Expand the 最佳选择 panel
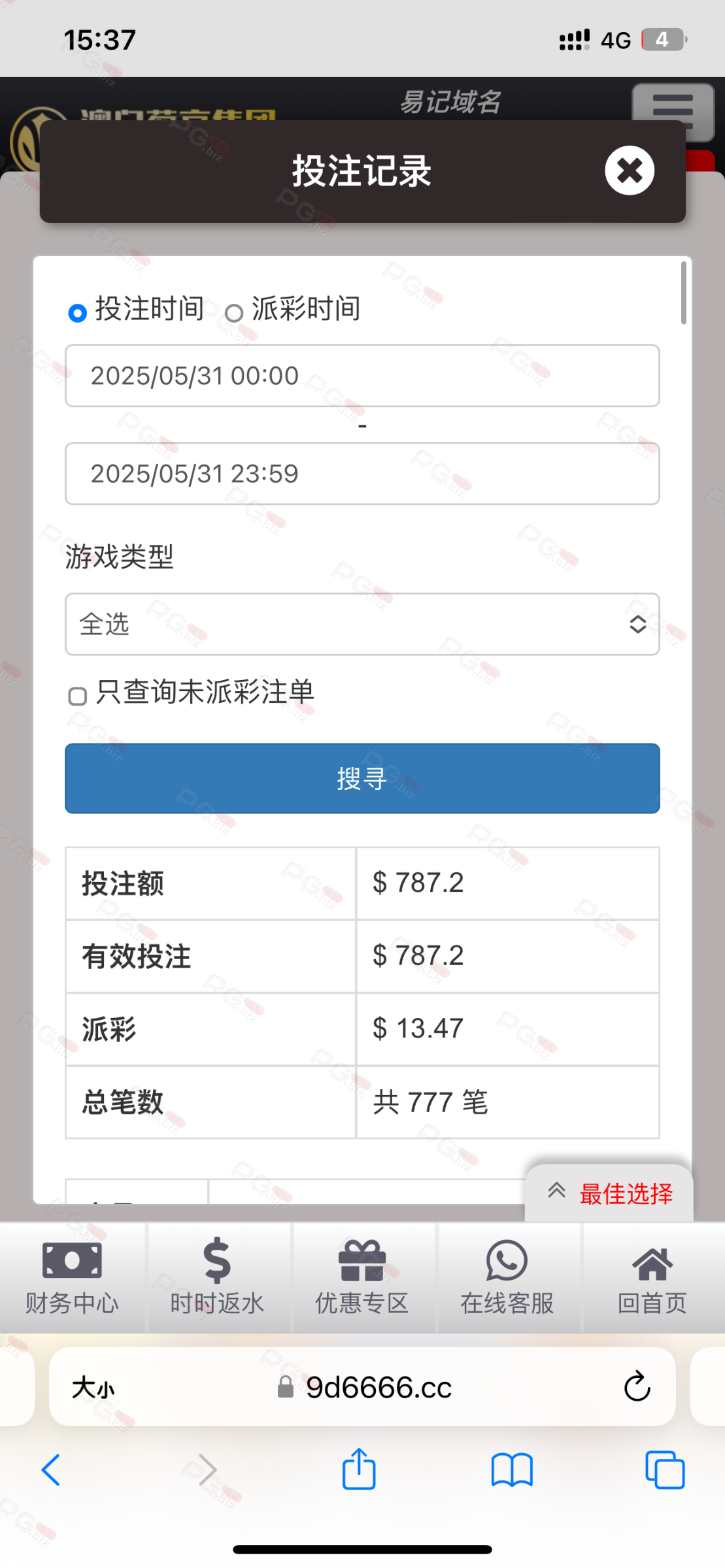 click(609, 1194)
